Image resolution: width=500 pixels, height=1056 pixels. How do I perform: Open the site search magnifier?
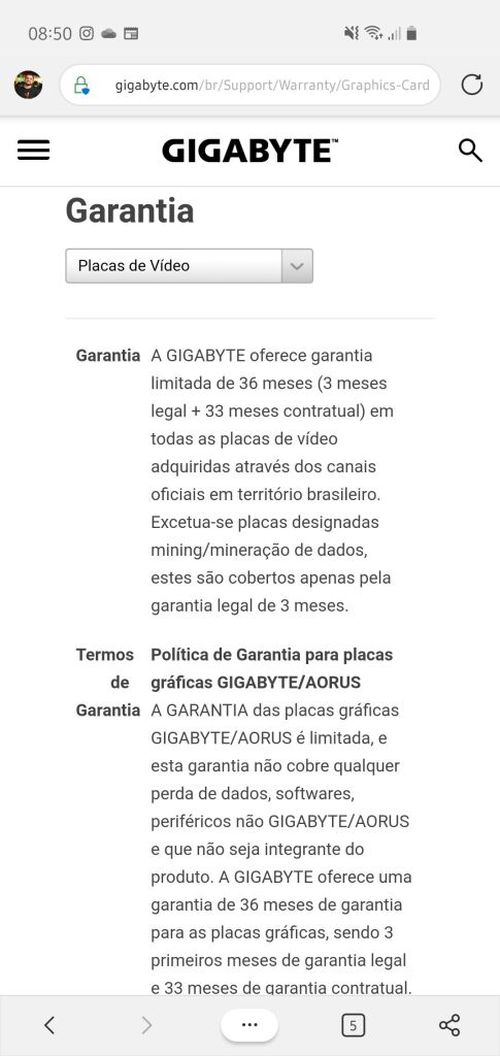coord(470,150)
